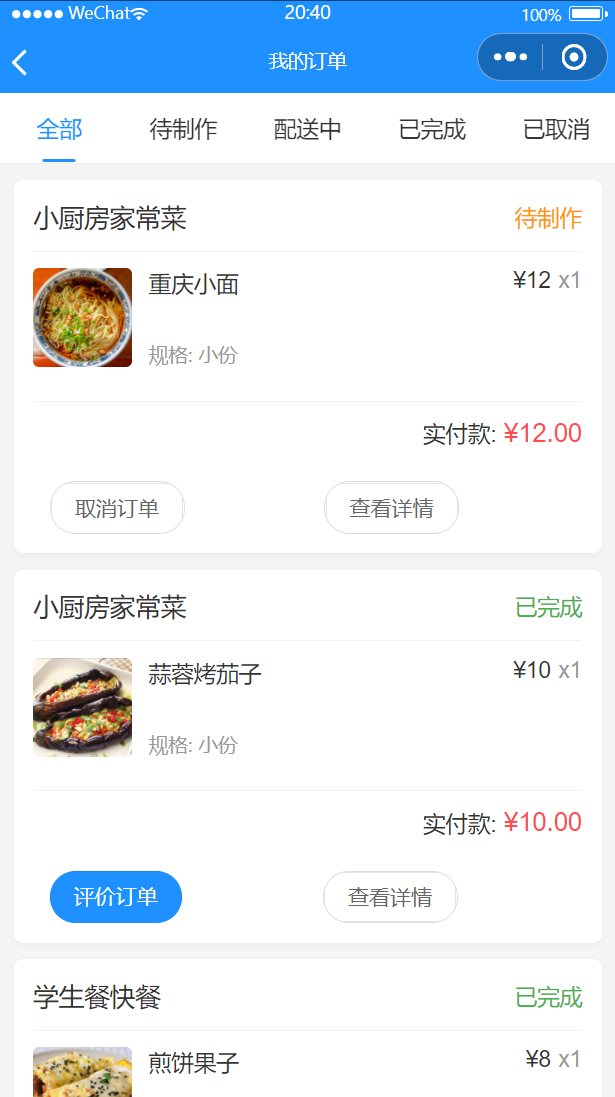View details of the 重庆小面 order

tap(391, 508)
